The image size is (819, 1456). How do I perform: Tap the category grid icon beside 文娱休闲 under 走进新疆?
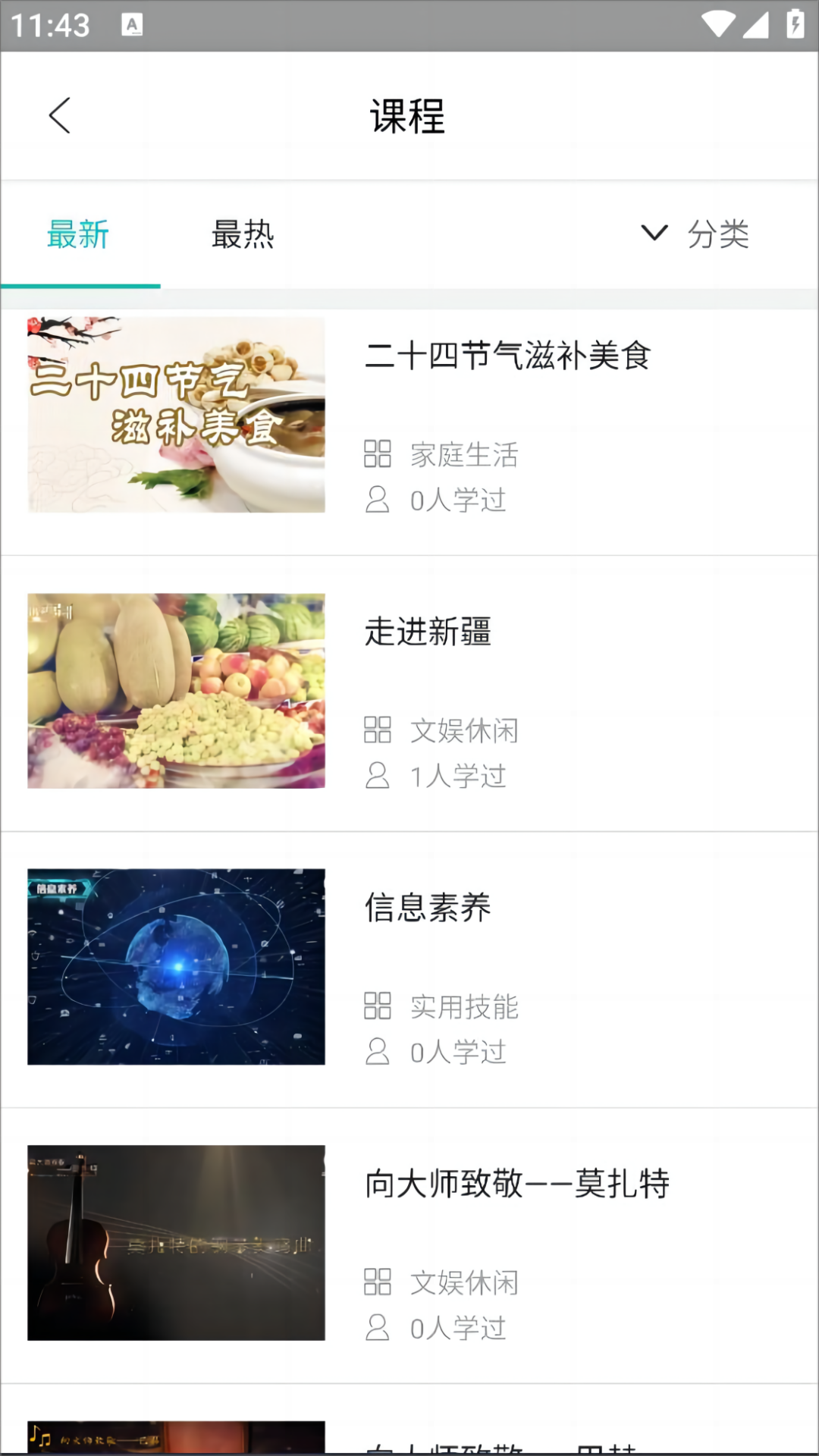coord(378,730)
